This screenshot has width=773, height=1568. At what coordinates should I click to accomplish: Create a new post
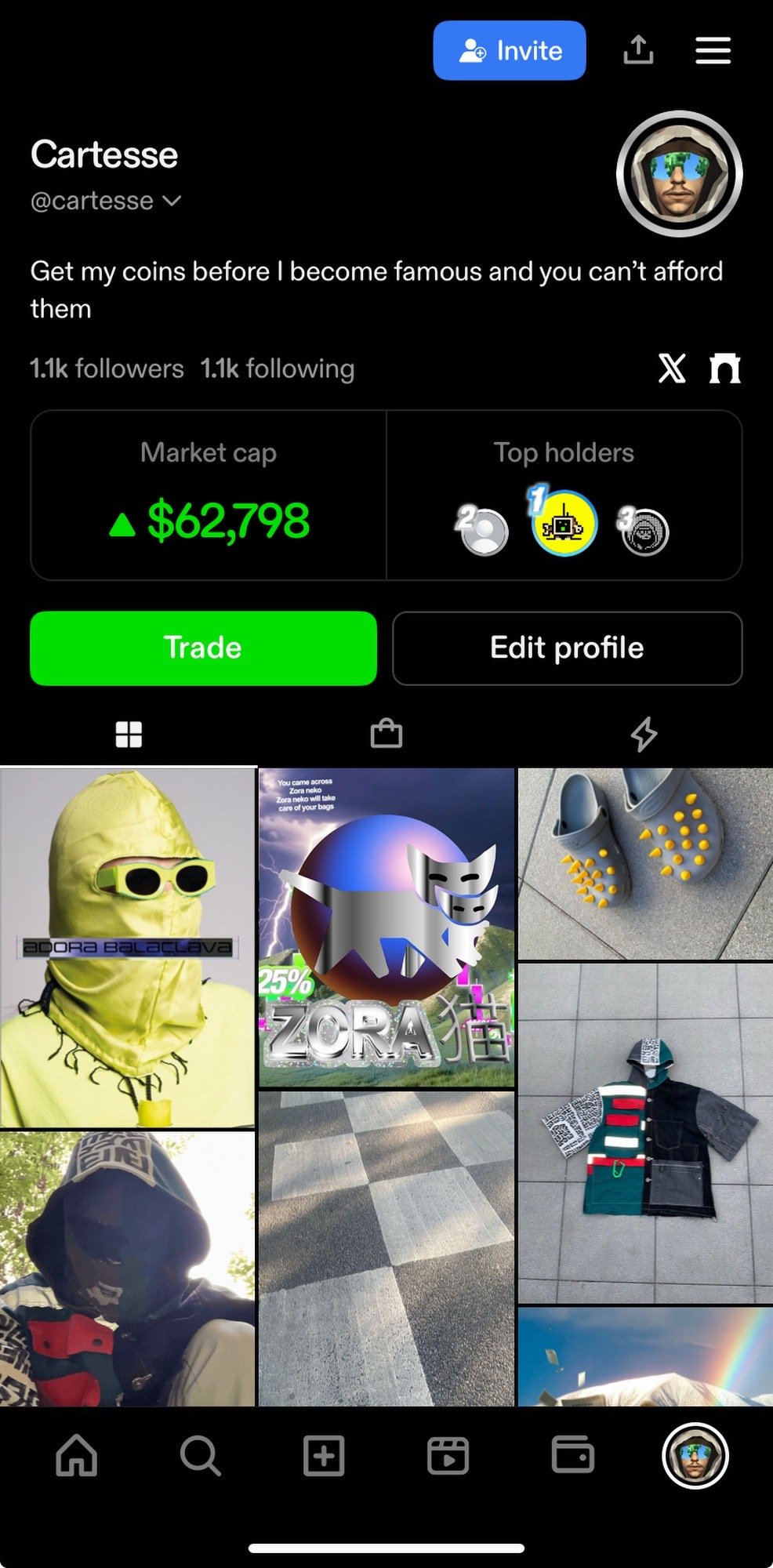[324, 1456]
